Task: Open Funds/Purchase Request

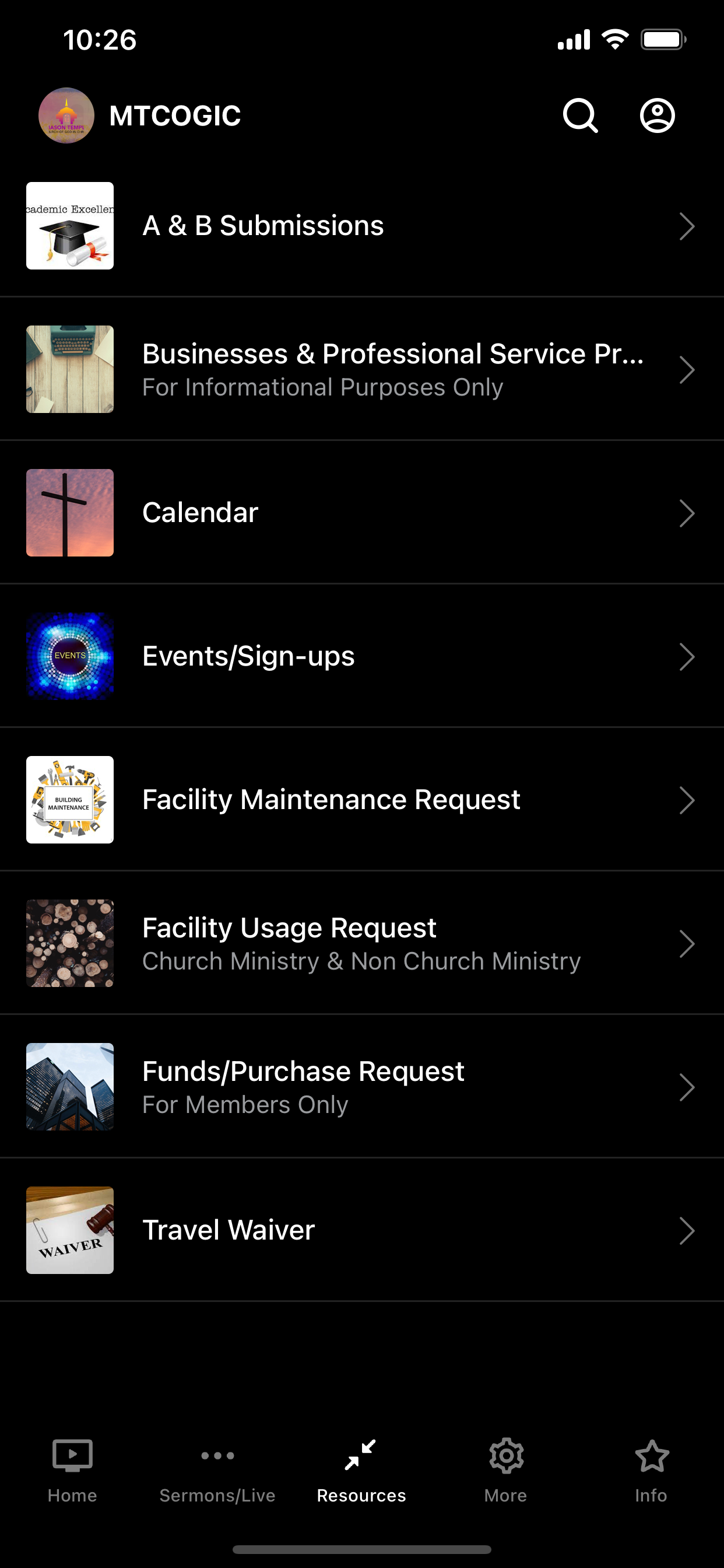Action: click(x=362, y=1087)
